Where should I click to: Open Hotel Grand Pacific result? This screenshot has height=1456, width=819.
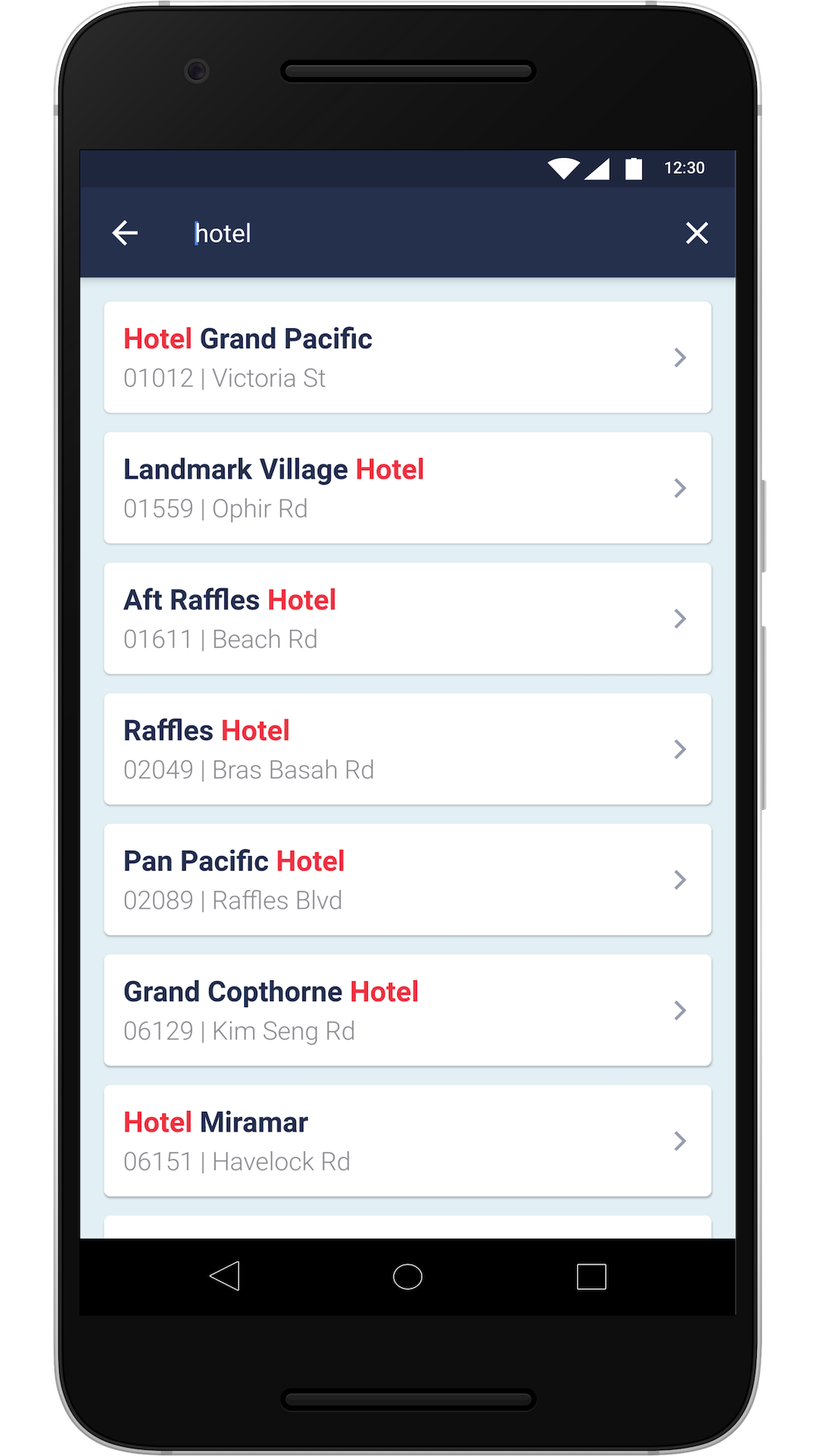tap(407, 357)
